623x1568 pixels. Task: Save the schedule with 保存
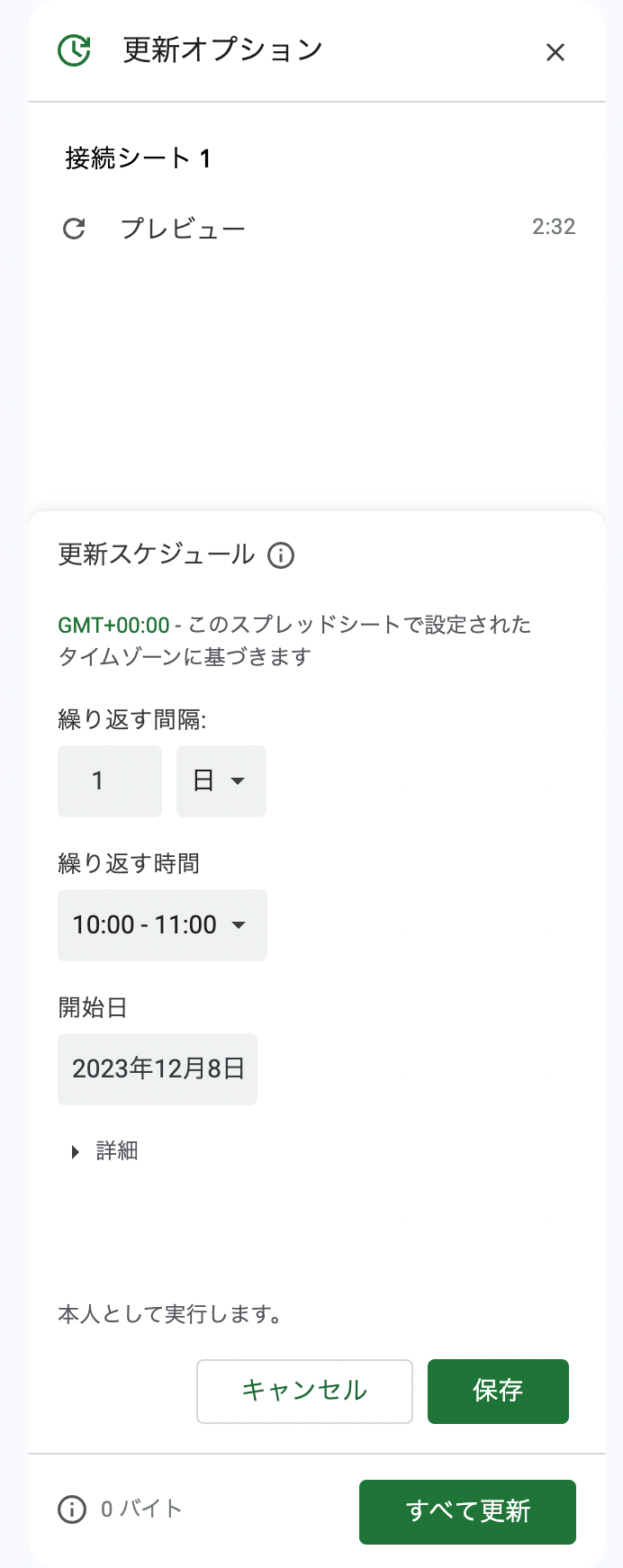[497, 1391]
